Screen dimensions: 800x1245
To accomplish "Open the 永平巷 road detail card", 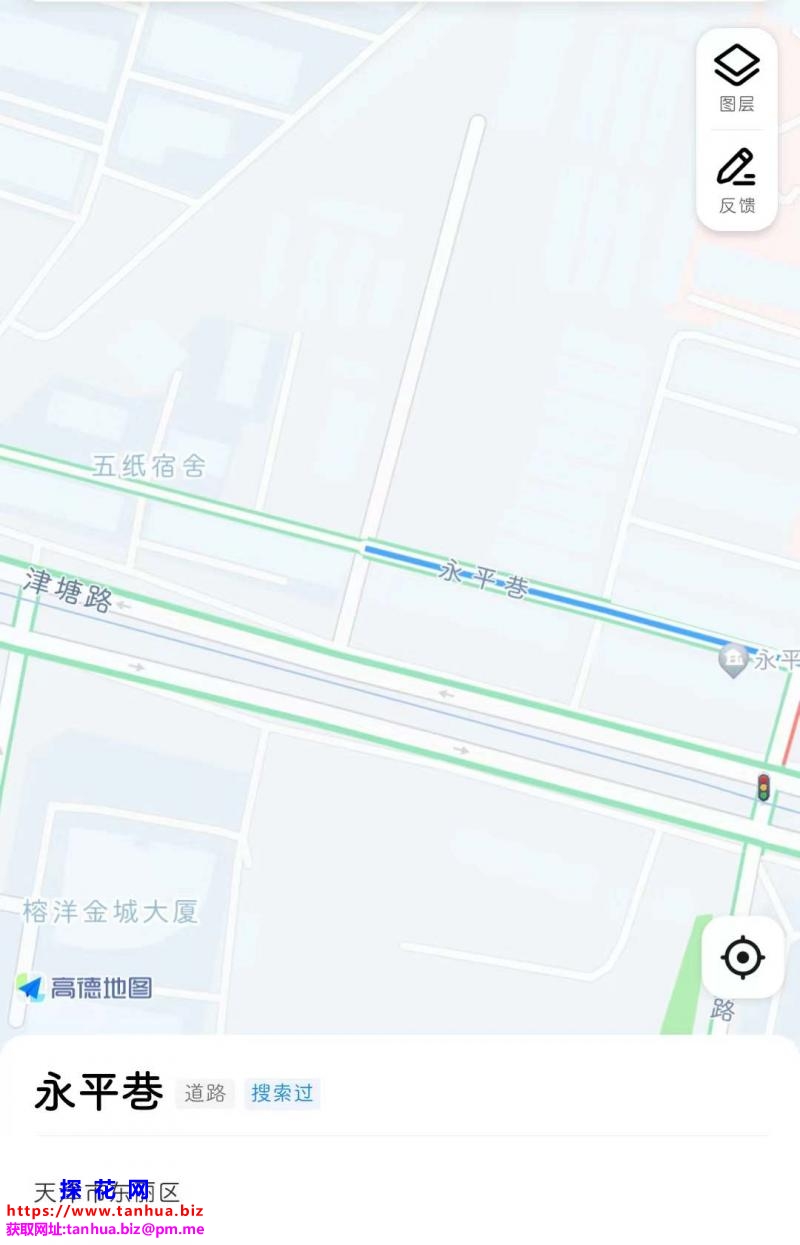I will pos(100,1092).
